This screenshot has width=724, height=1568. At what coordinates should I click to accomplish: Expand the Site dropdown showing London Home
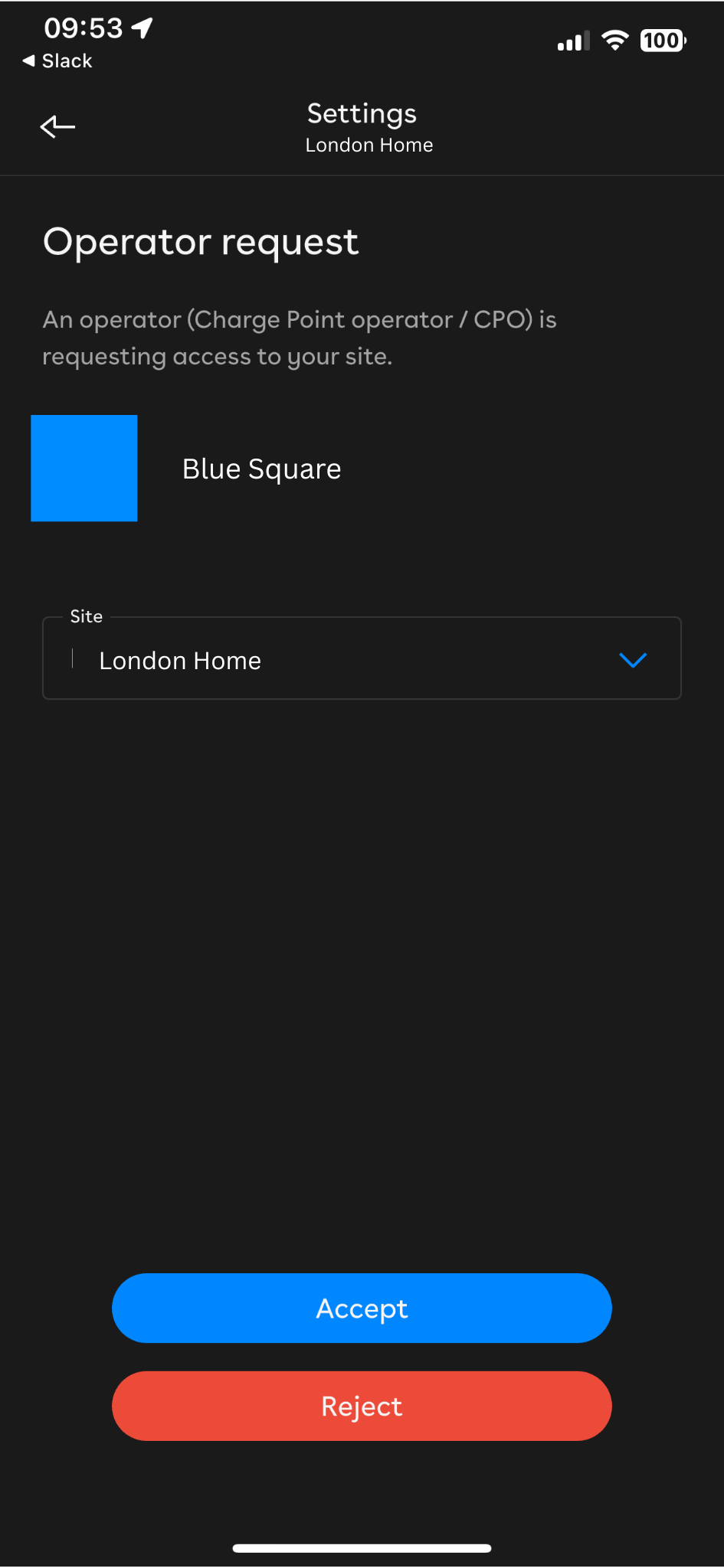[x=362, y=658]
